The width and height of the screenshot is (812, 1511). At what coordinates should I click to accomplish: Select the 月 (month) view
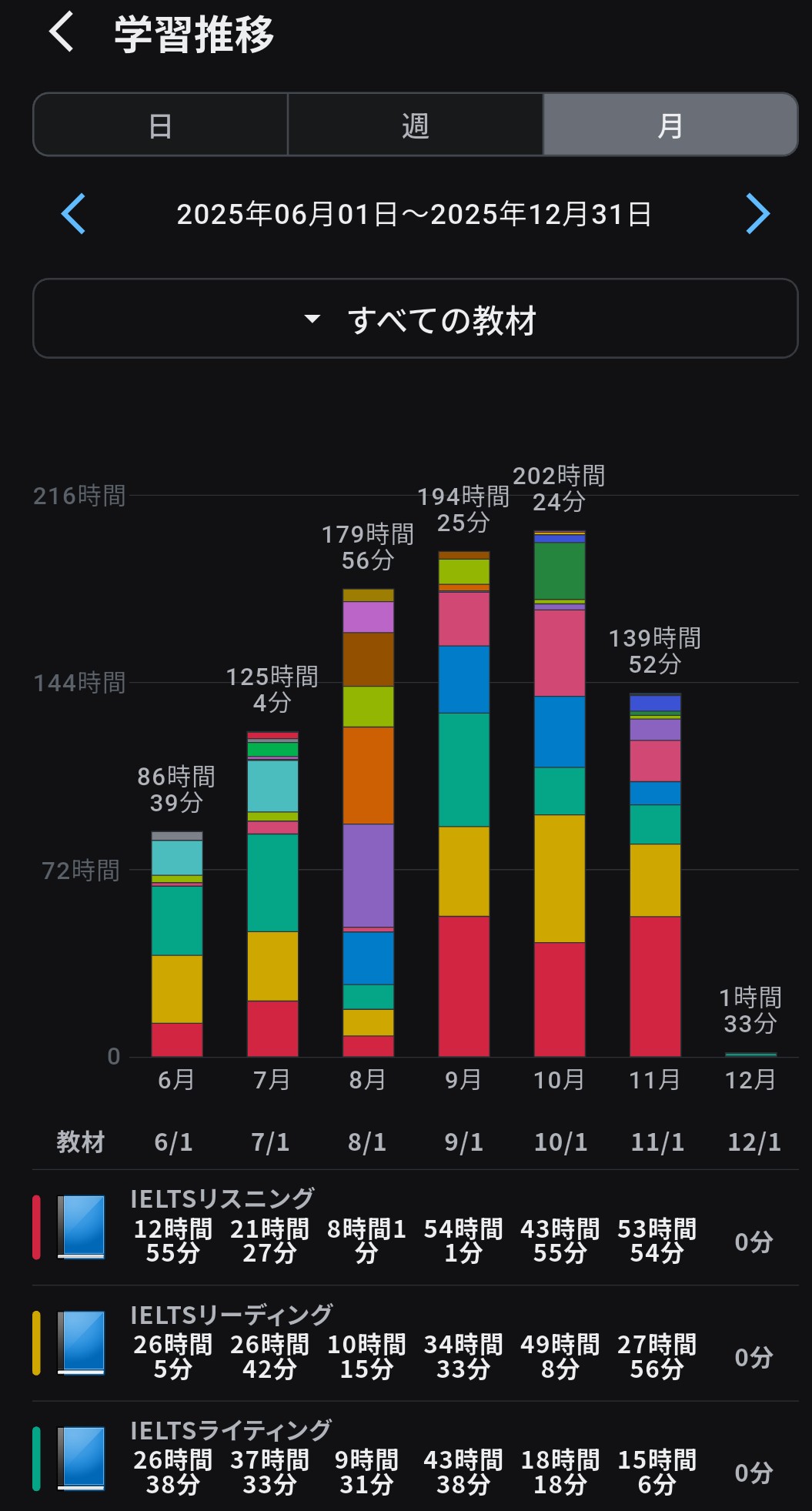(670, 125)
